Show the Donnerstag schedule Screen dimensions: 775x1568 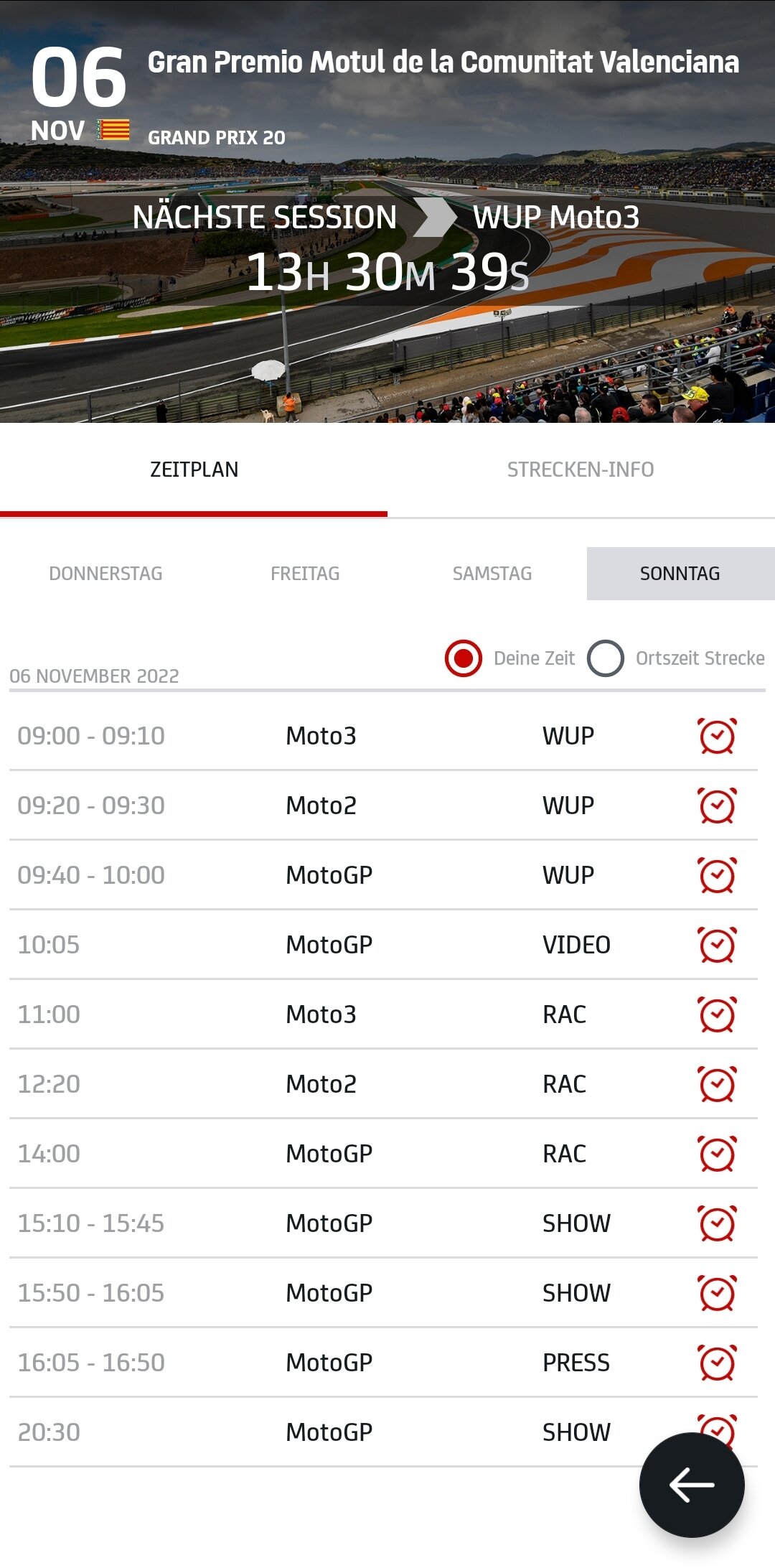[x=105, y=574]
